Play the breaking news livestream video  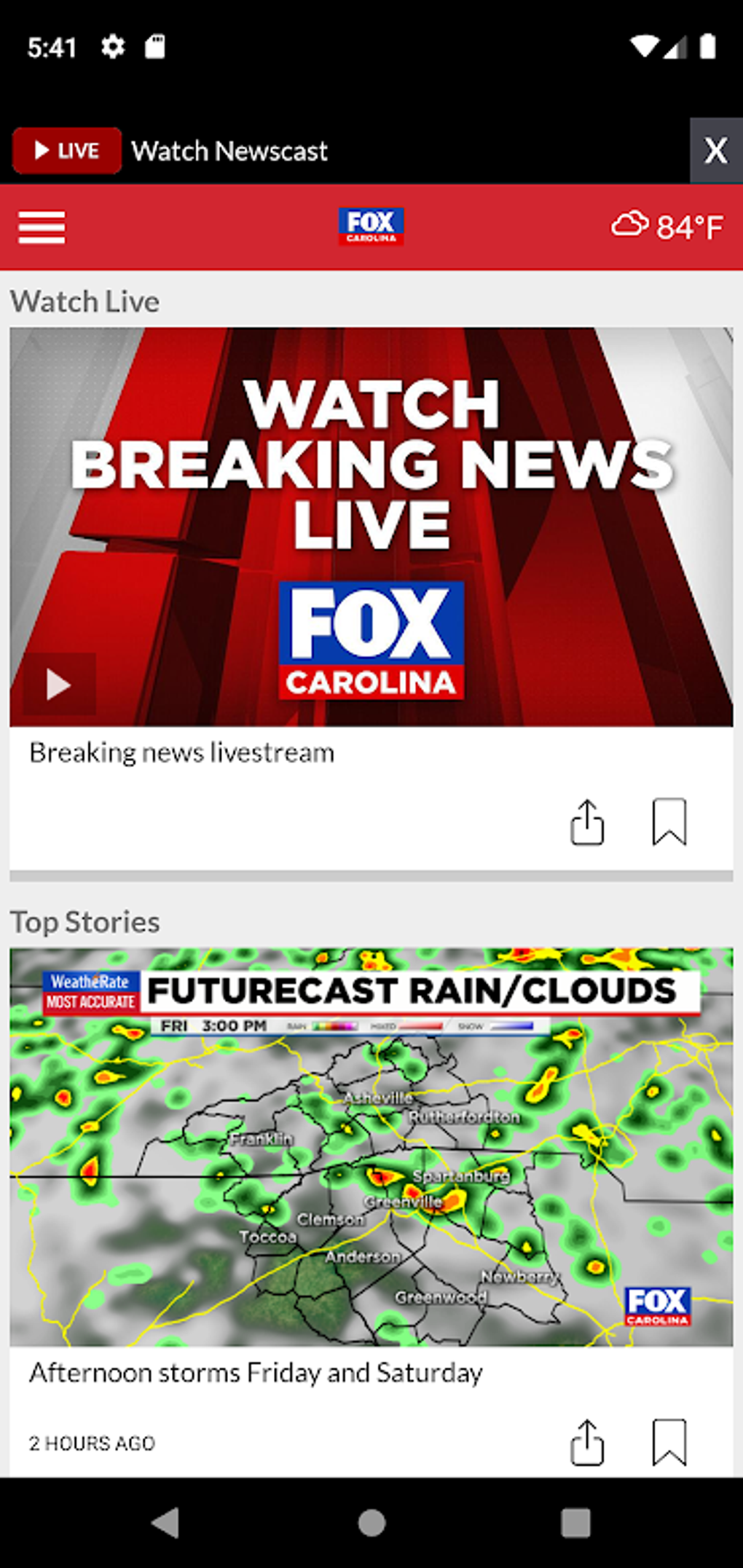click(x=59, y=684)
